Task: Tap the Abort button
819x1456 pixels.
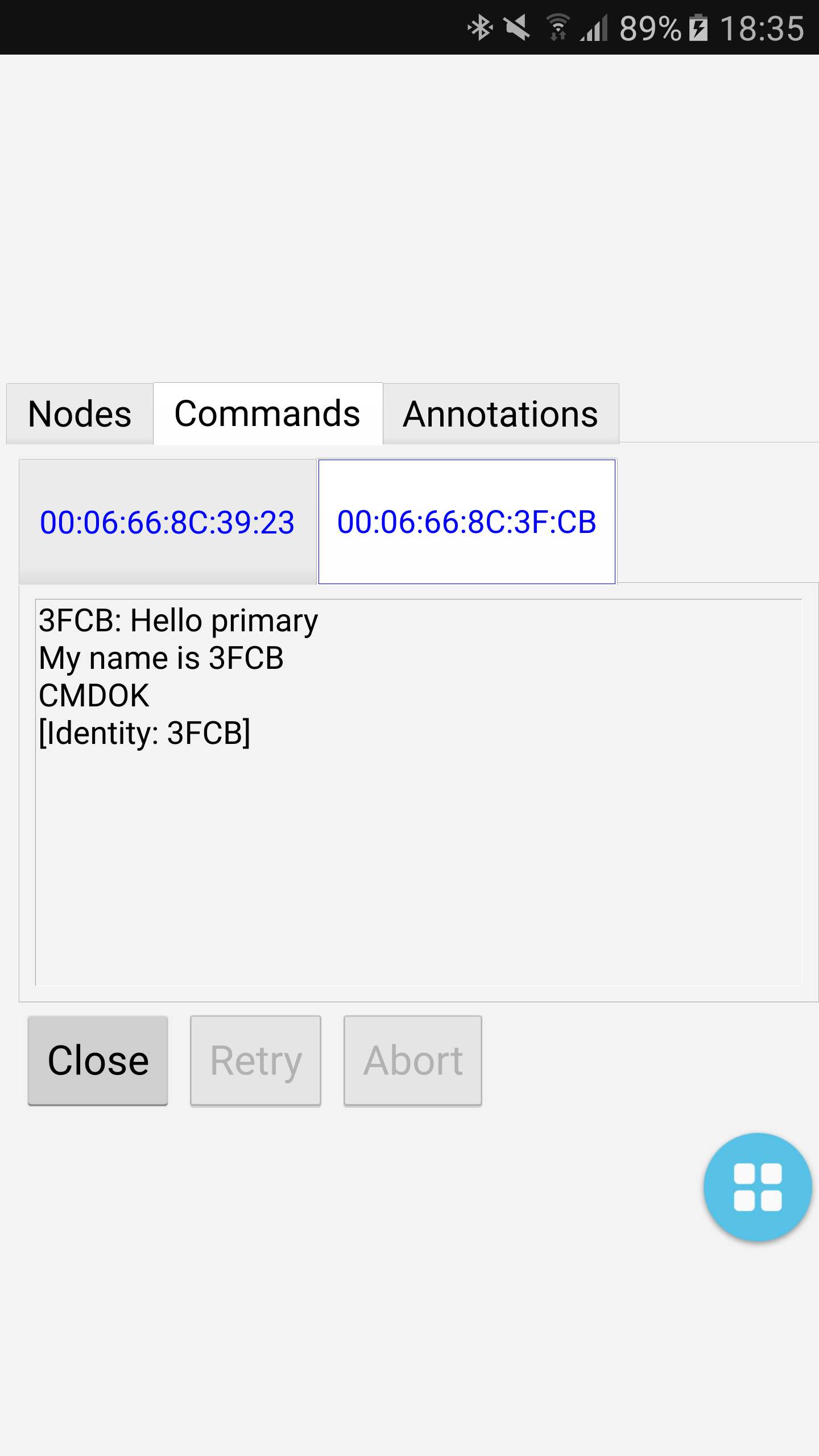Action: [413, 1061]
